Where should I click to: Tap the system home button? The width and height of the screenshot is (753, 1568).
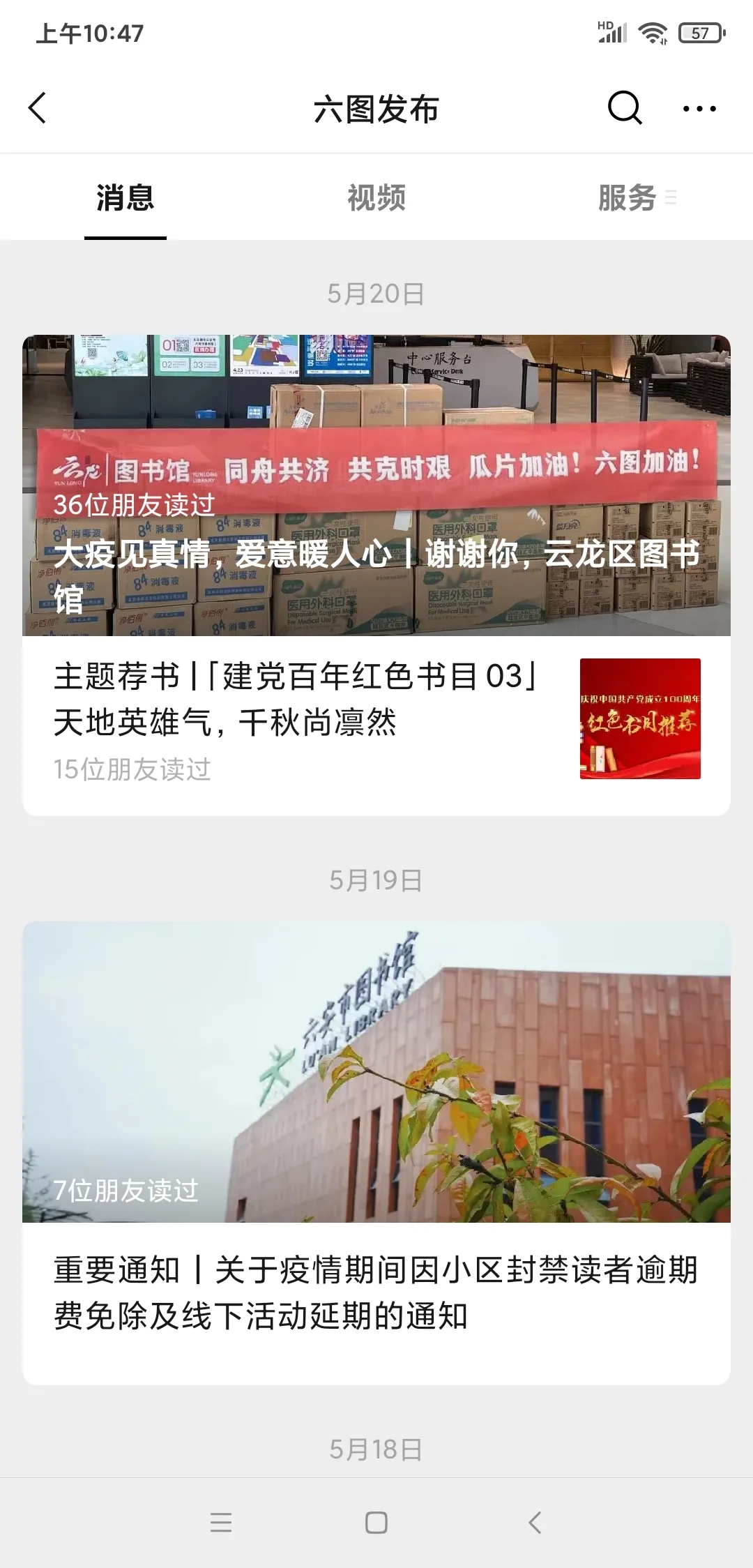[376, 1522]
